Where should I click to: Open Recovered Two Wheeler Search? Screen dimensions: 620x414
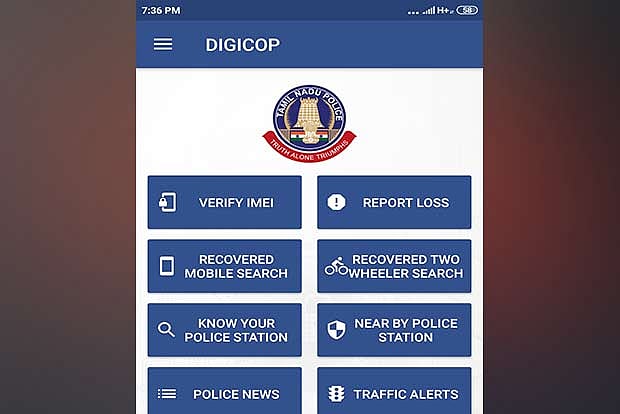[394, 266]
